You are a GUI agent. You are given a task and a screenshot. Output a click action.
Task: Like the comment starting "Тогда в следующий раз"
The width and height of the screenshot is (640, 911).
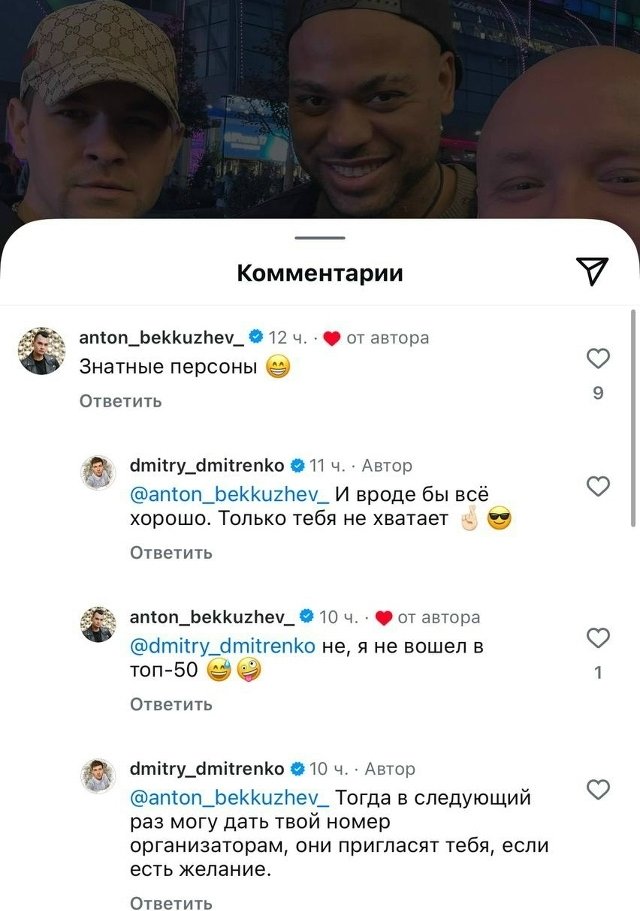pyautogui.click(x=598, y=790)
